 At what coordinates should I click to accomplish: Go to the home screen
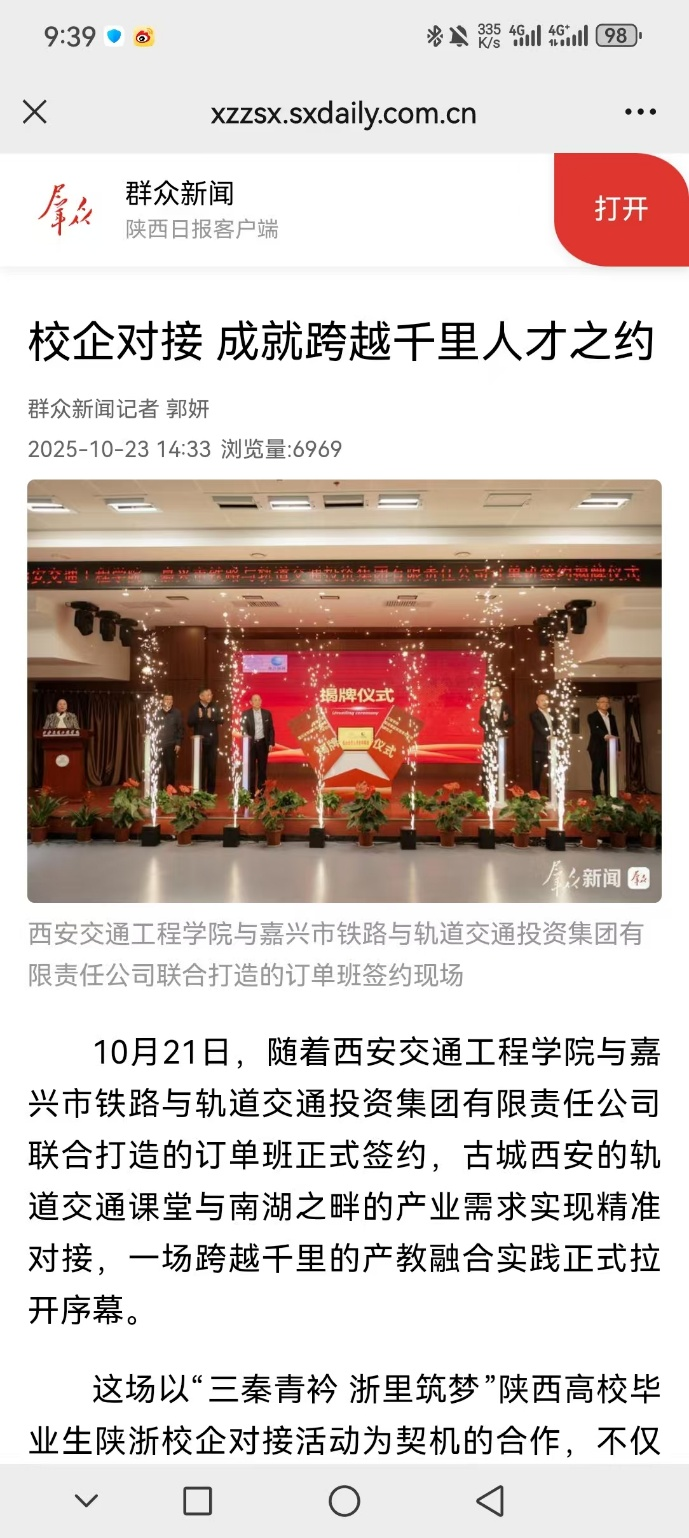[344, 1500]
